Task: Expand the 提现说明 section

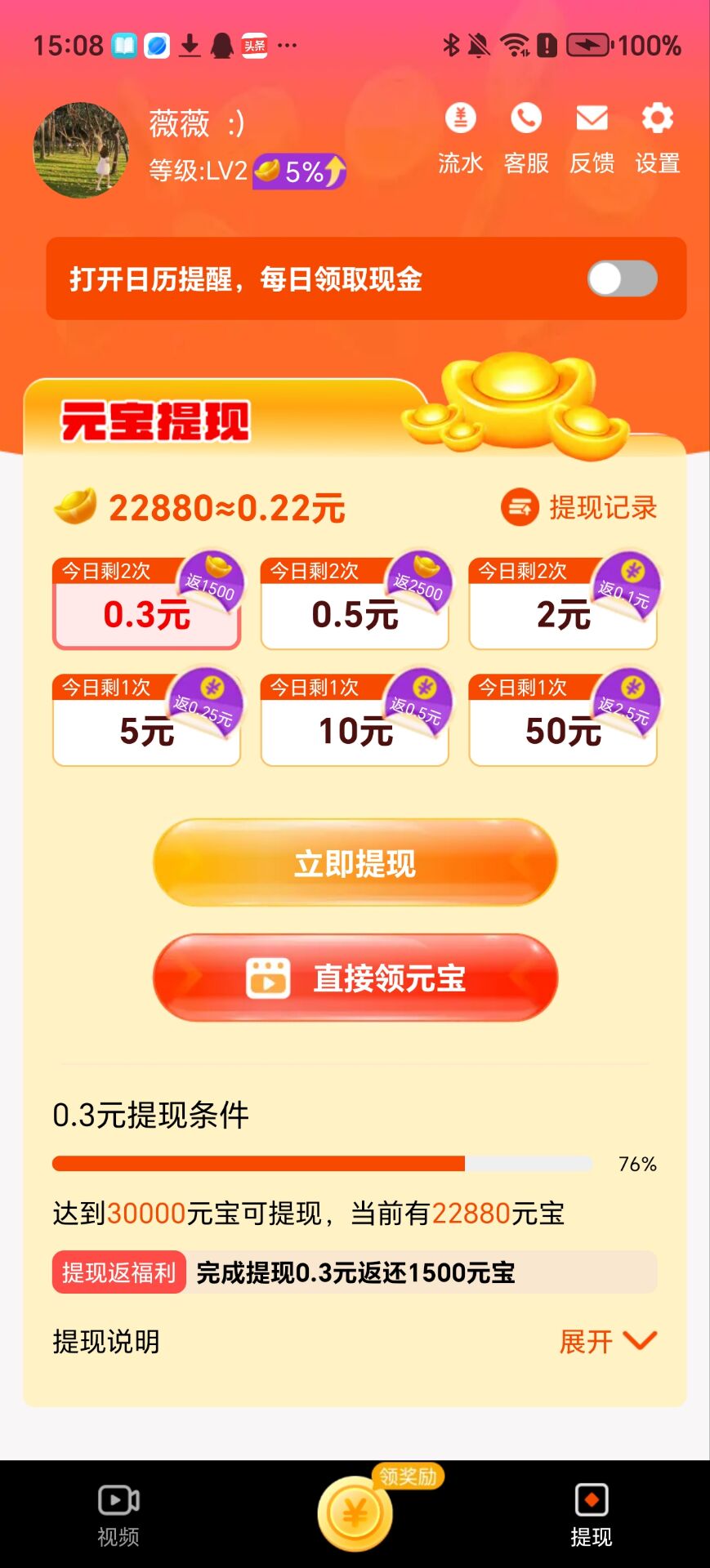Action: coord(608,1341)
